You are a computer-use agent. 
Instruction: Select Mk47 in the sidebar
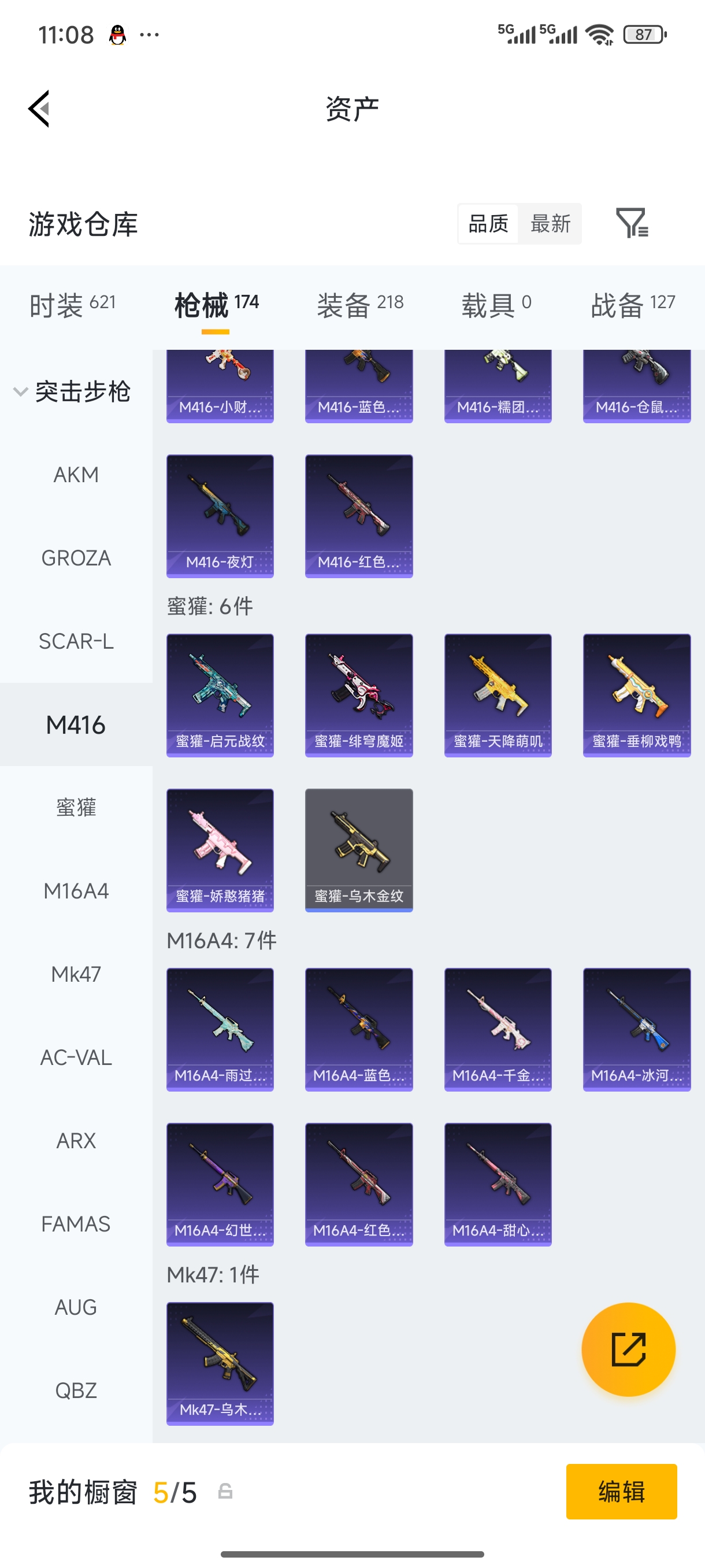point(76,974)
